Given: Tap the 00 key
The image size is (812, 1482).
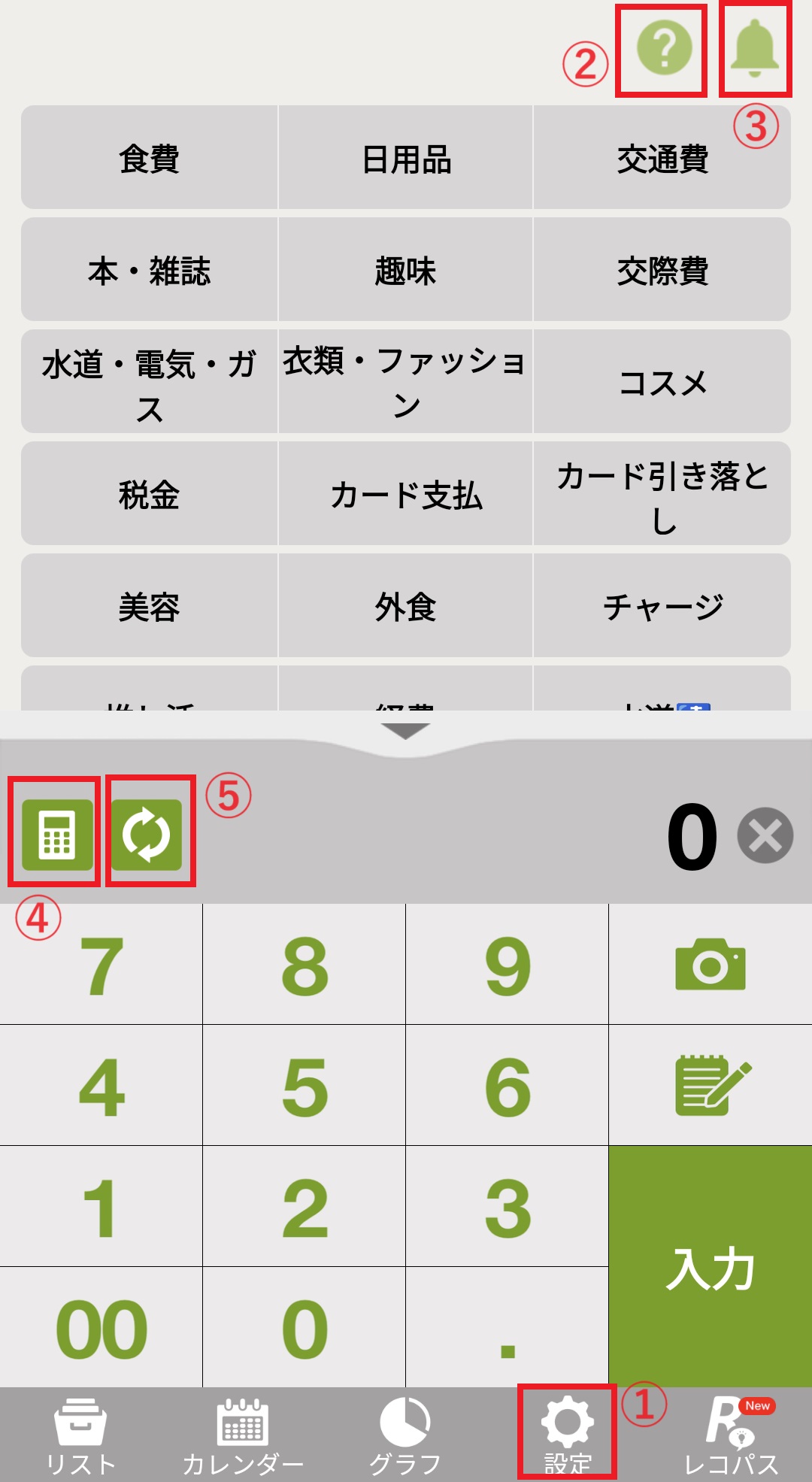Looking at the screenshot, I should 101,1329.
